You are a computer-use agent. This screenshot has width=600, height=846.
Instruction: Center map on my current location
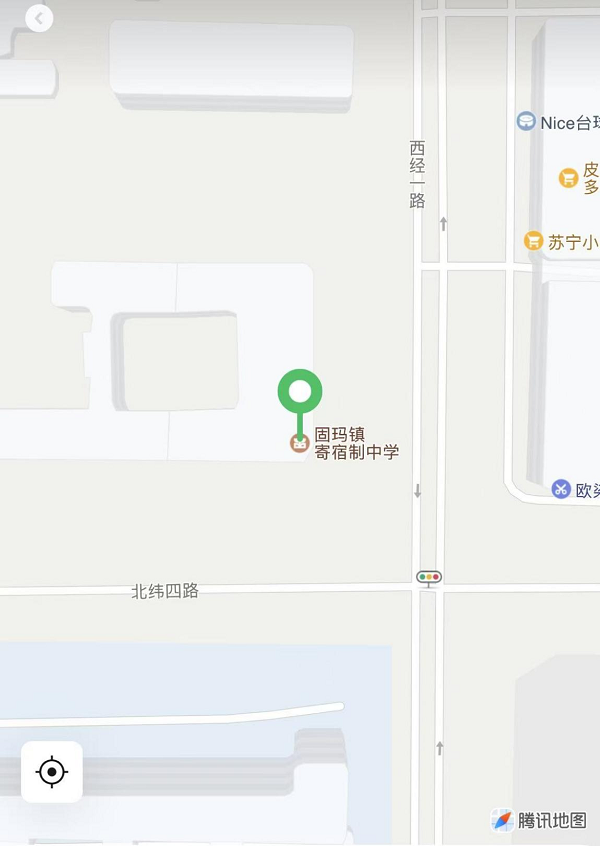point(52,772)
